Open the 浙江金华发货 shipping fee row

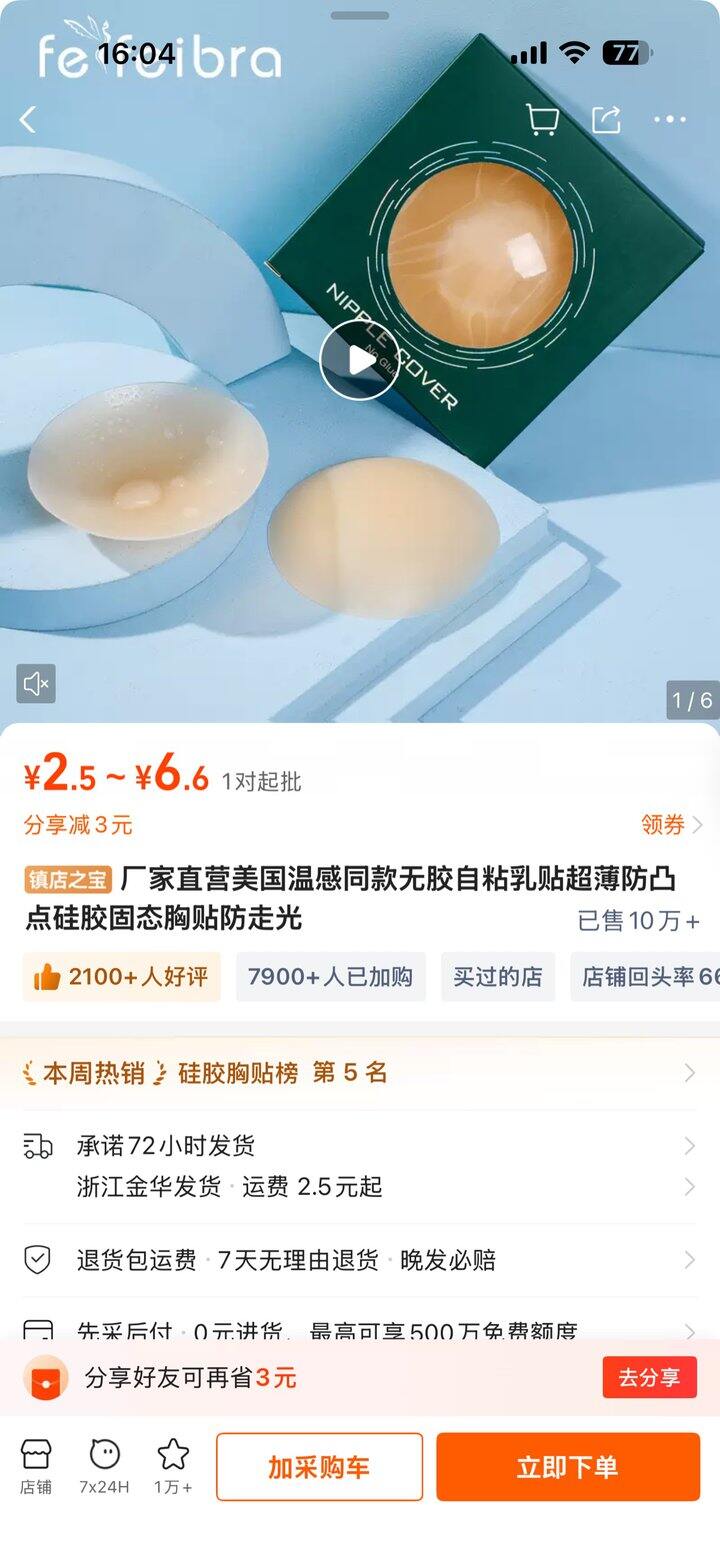360,1187
